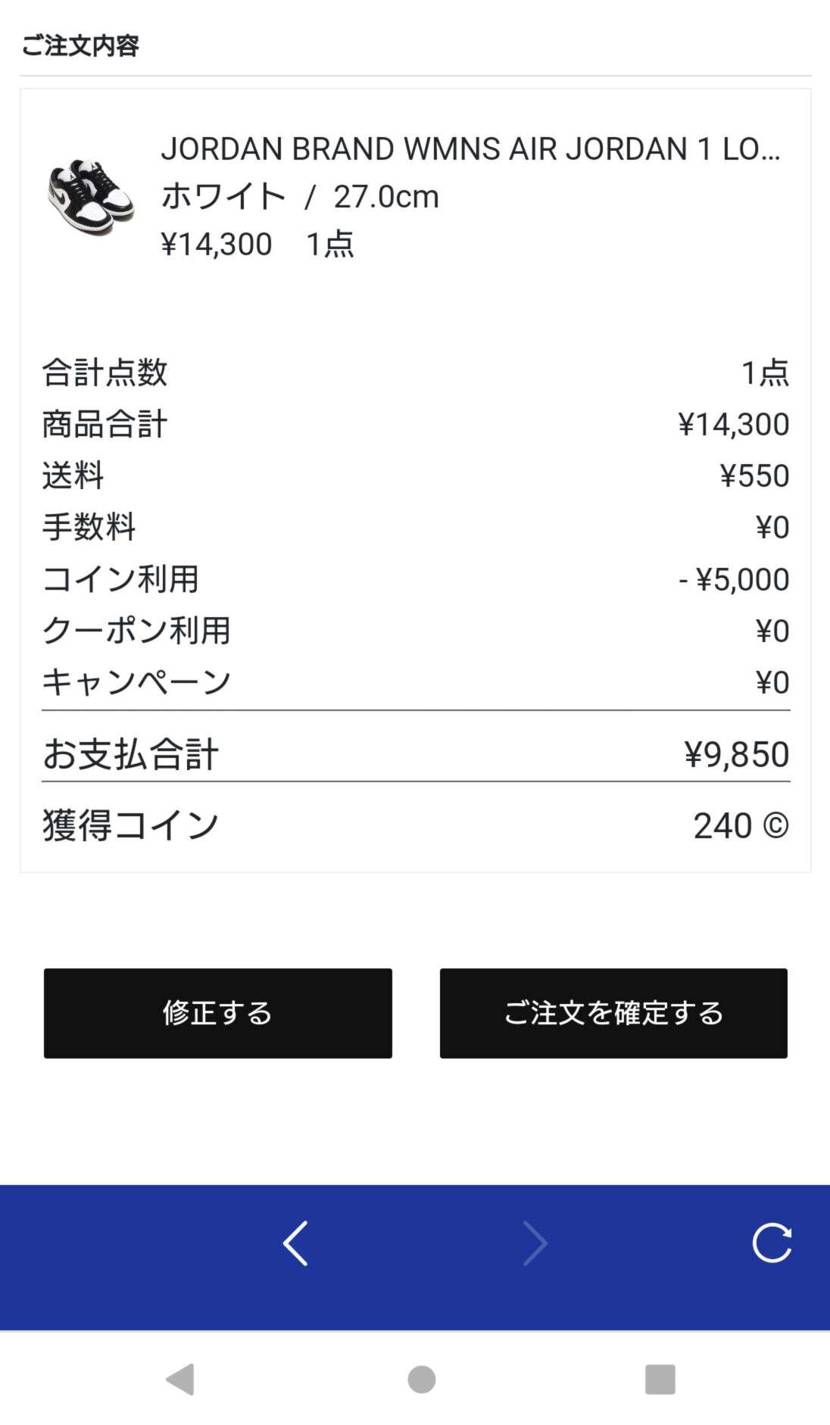Screen dimensions: 830x1425
Task: Select the ¥14,300 product subtotal
Action: (x=732, y=423)
